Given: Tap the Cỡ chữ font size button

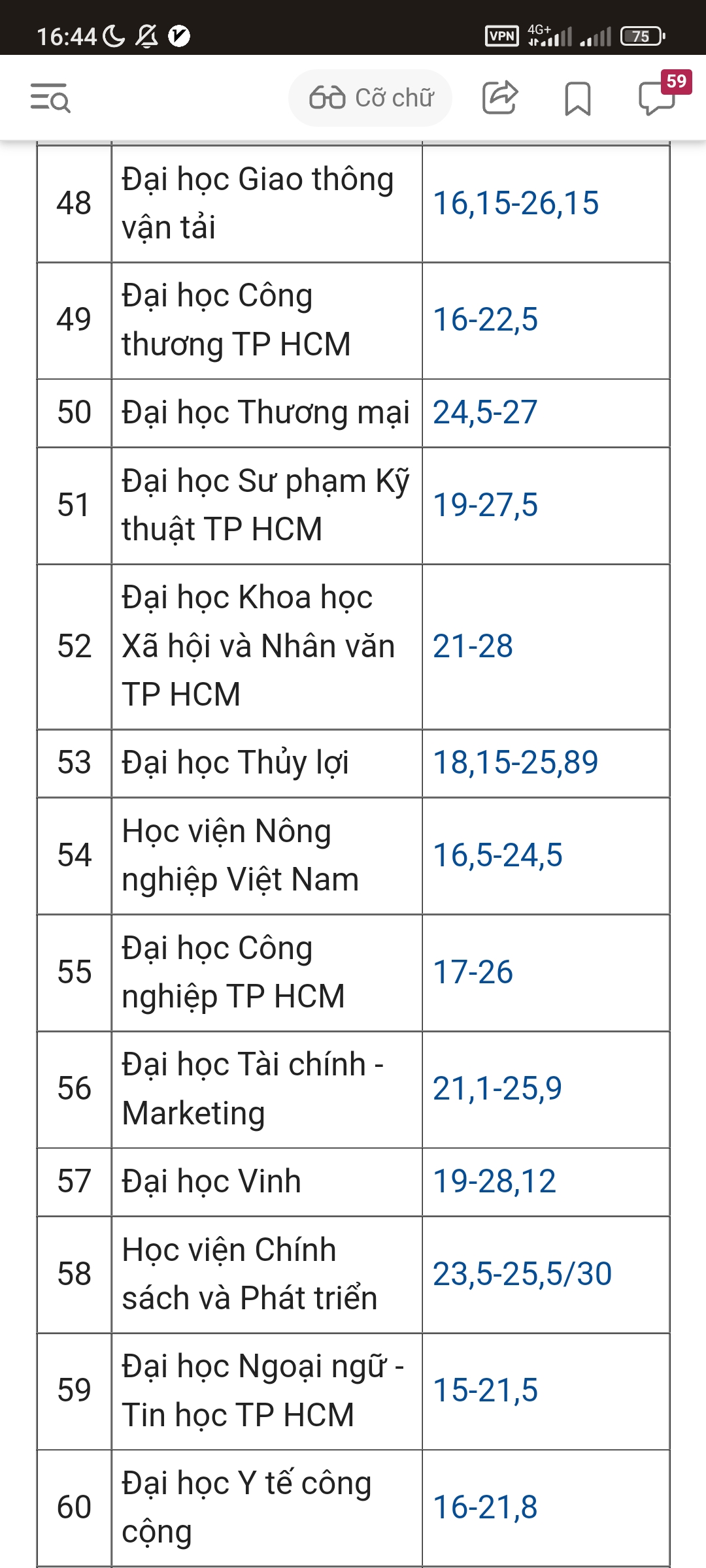Looking at the screenshot, I should coord(371,98).
